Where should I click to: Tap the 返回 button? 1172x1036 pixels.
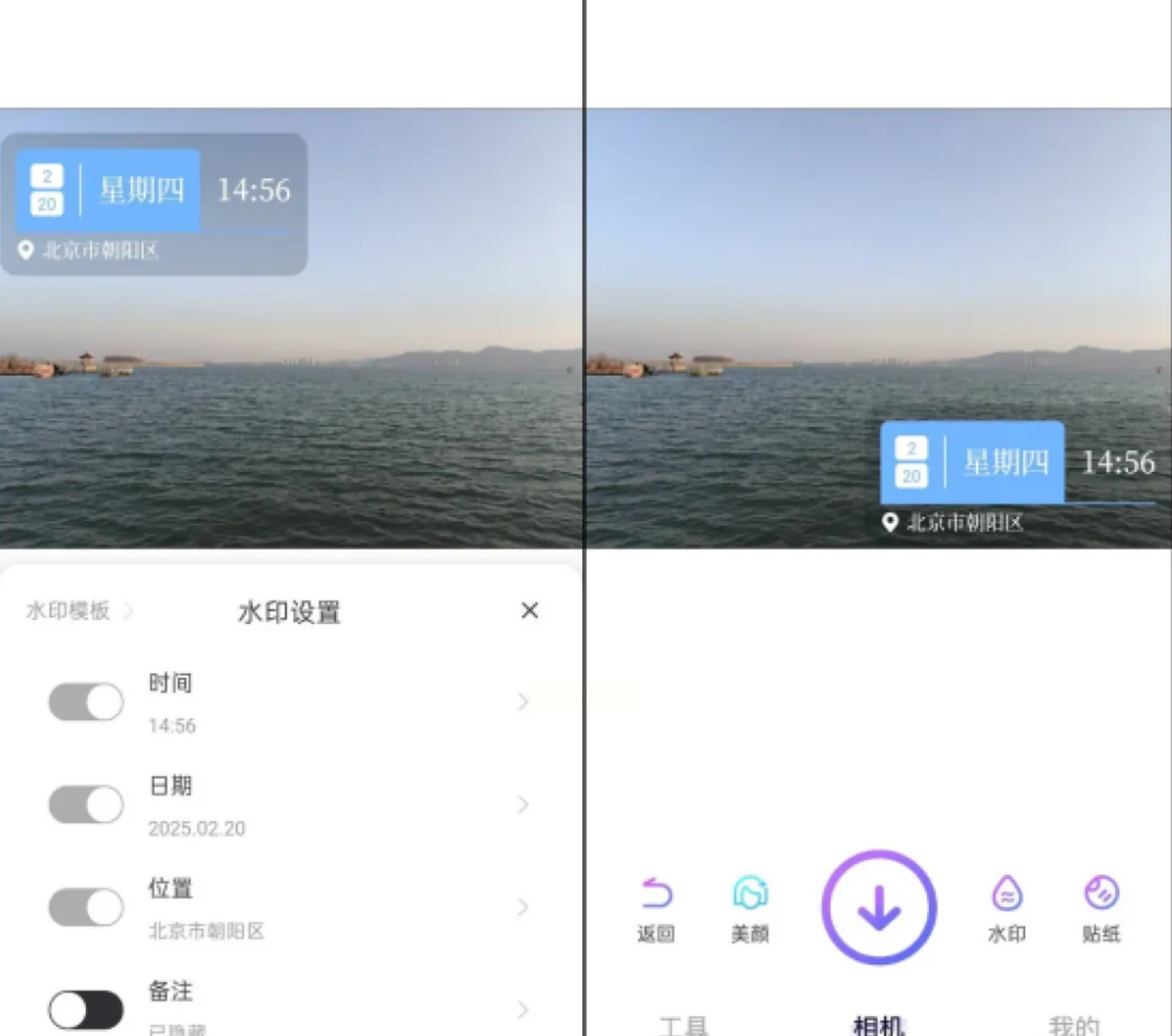[656, 908]
